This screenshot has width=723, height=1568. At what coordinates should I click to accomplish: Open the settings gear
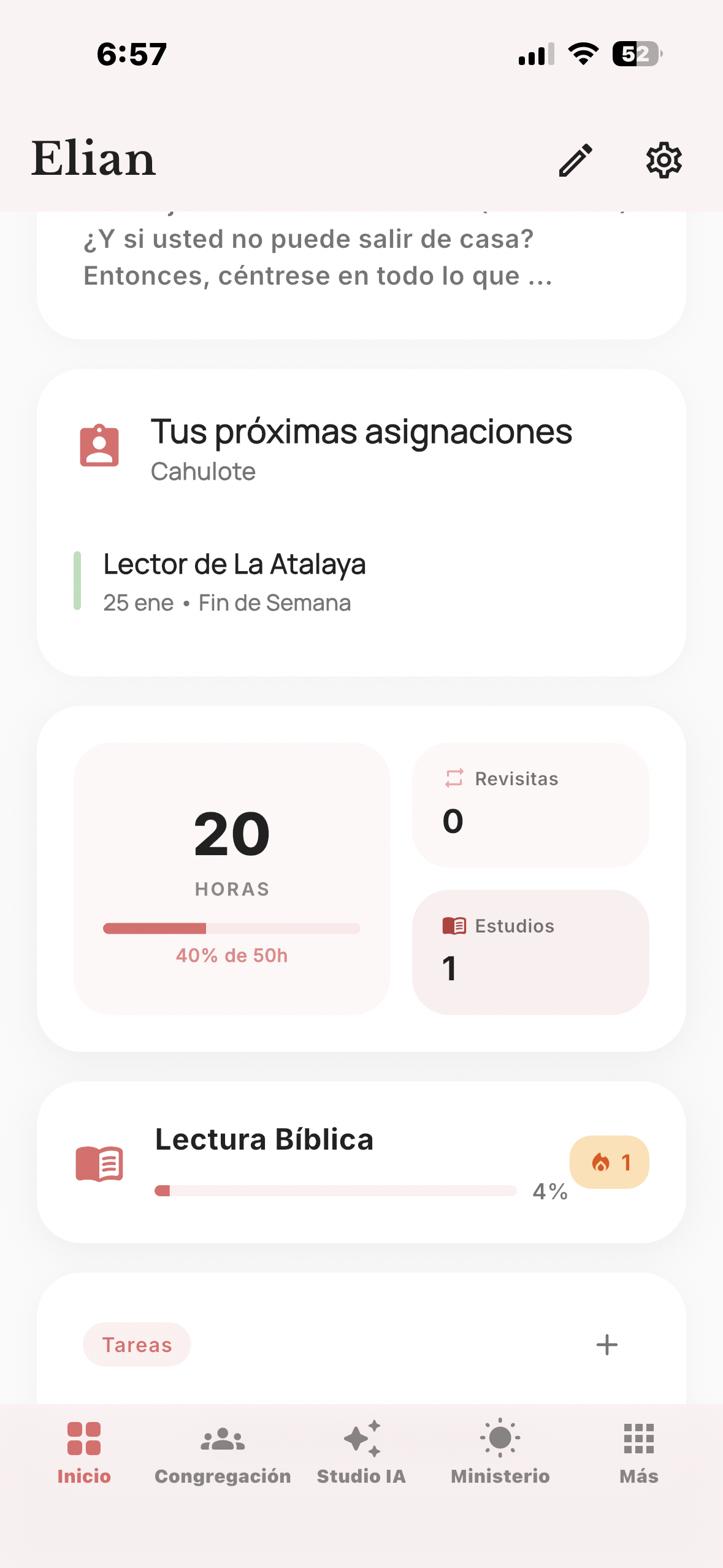(x=664, y=161)
